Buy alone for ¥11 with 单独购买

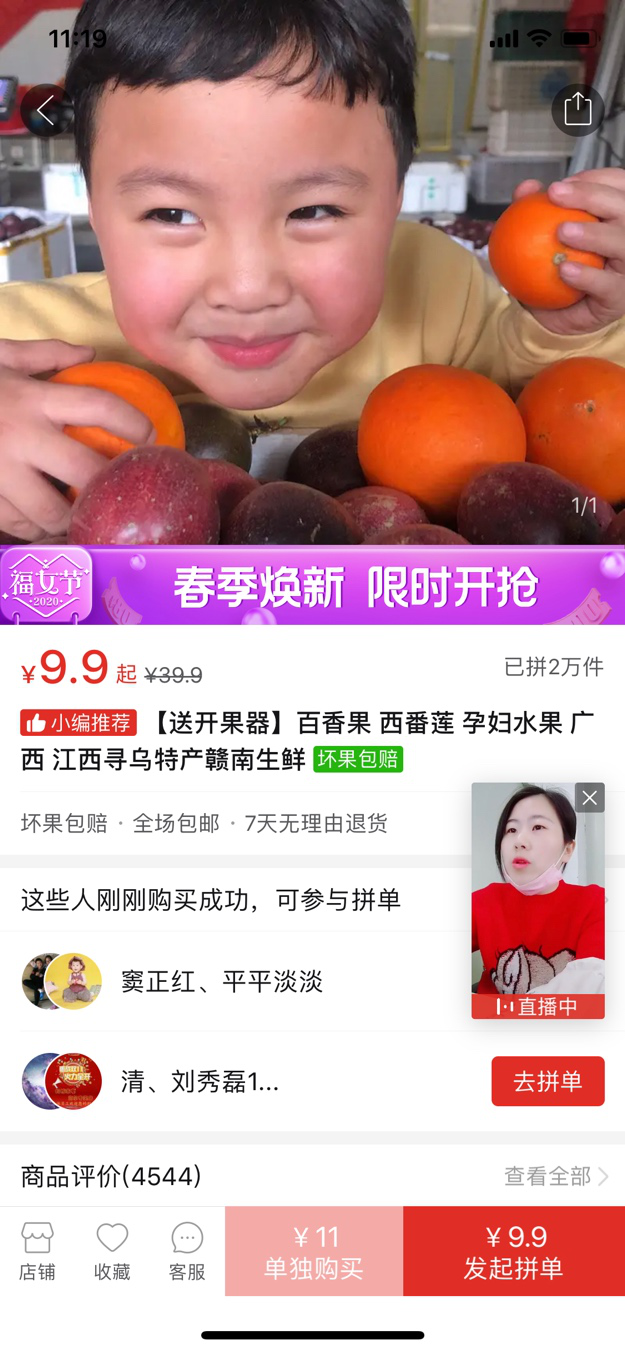[x=314, y=1251]
